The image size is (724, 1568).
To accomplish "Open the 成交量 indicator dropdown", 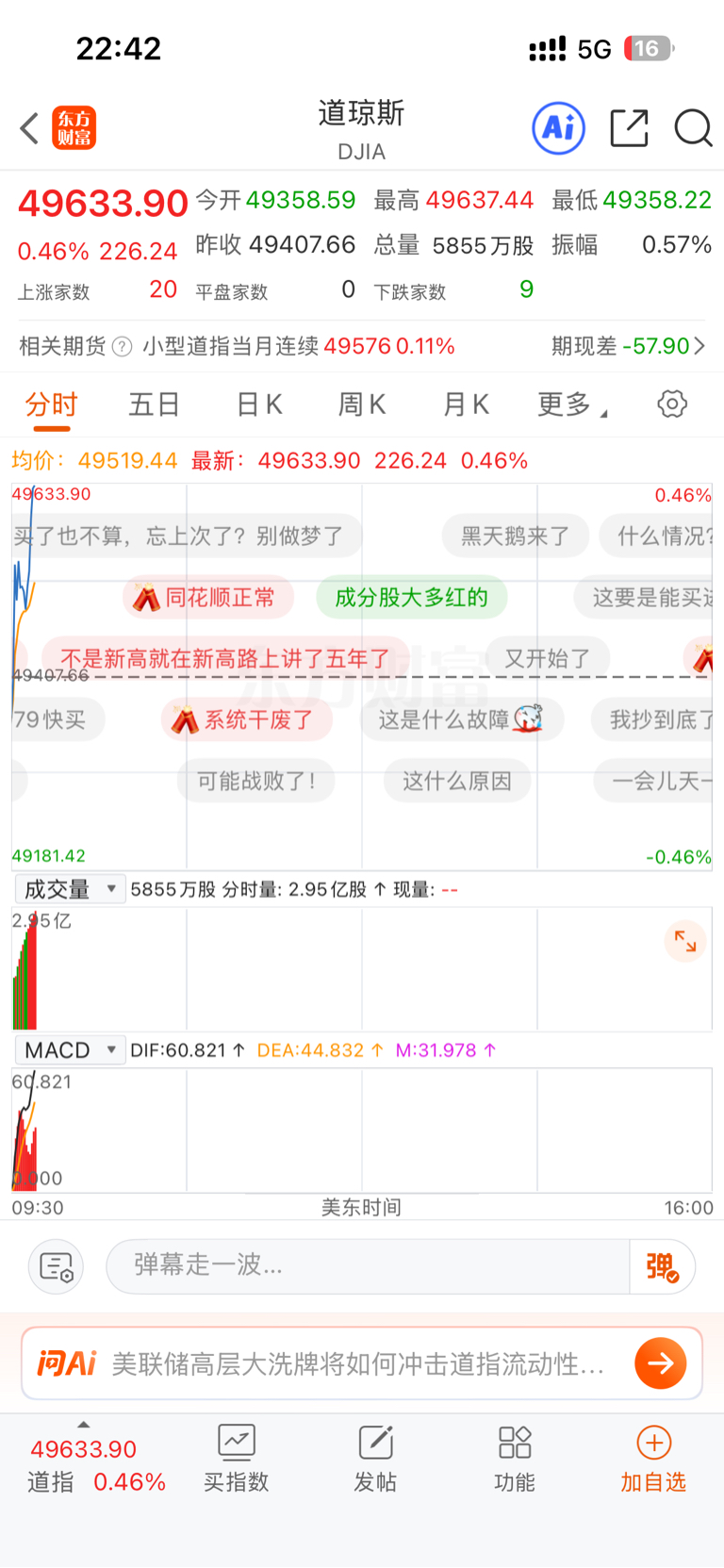I will 71,889.
